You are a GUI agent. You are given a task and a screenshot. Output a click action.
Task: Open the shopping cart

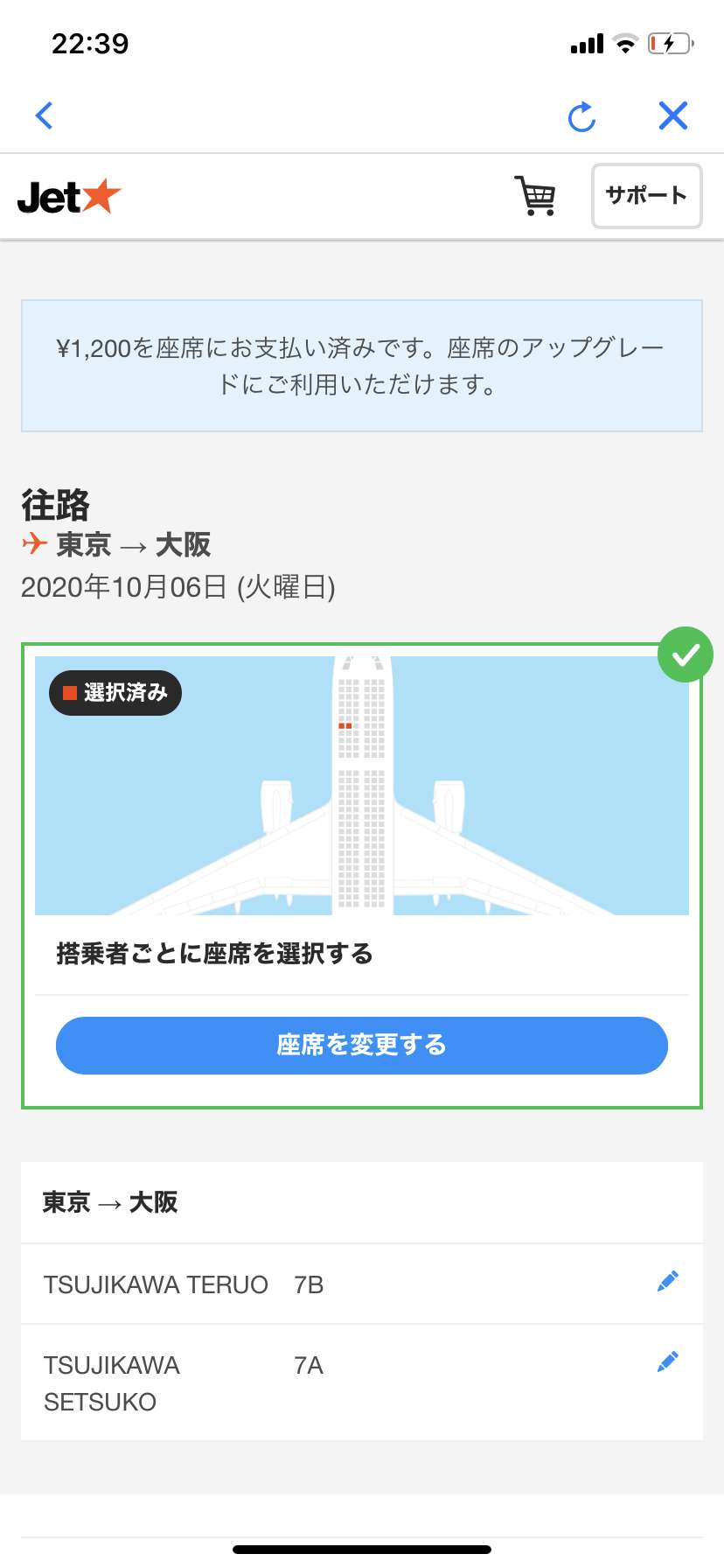535,196
